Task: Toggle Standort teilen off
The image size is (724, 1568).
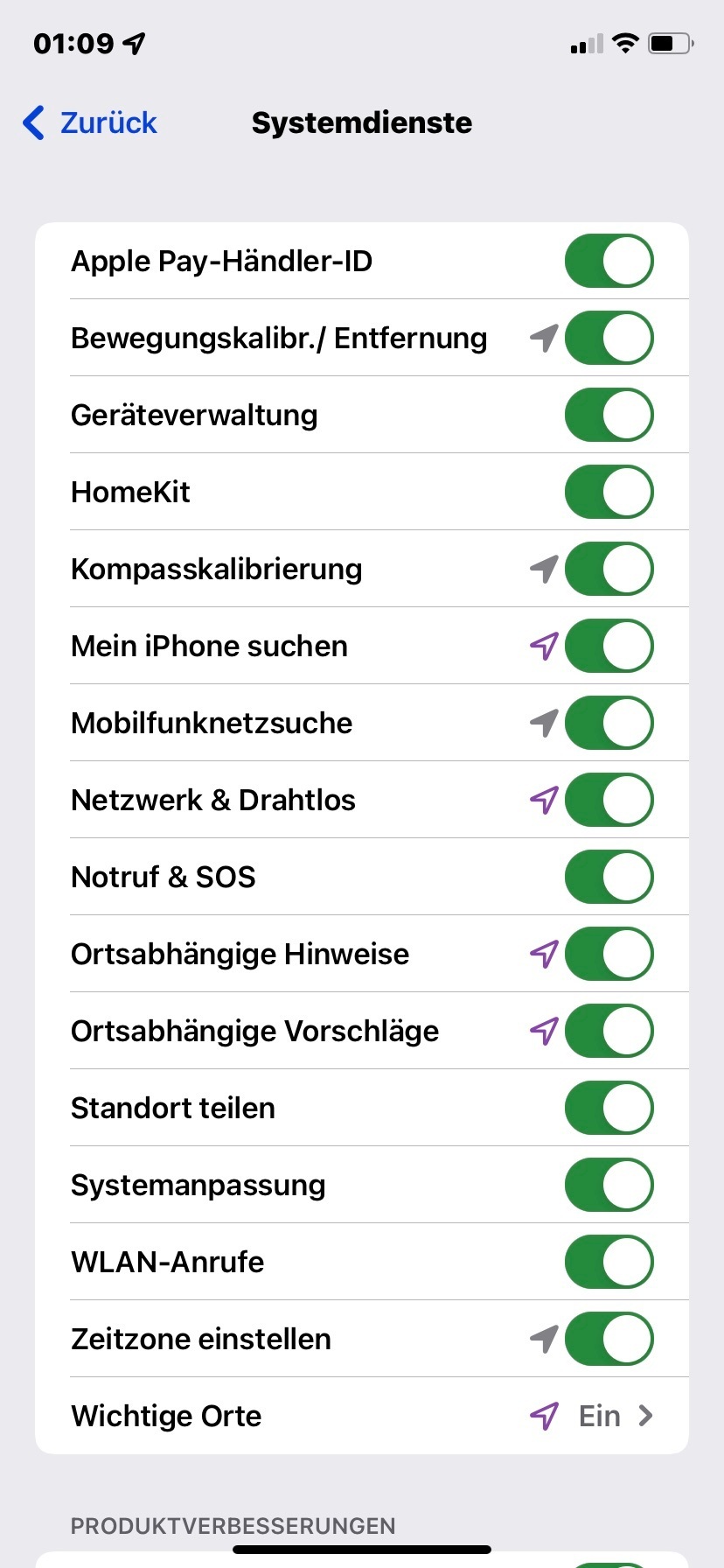Action: [x=609, y=1108]
